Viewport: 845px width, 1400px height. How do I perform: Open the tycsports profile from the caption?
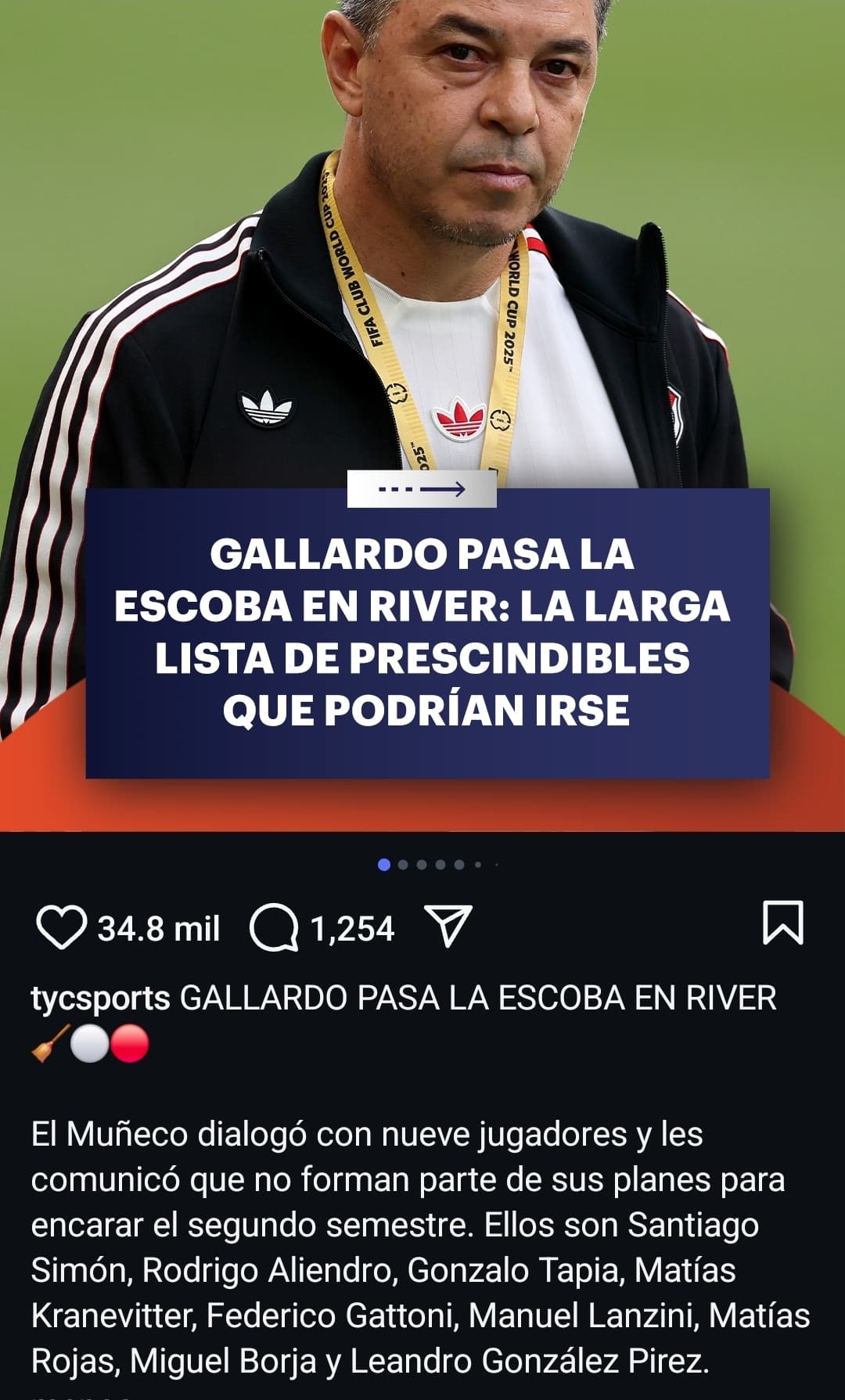pos(100,999)
